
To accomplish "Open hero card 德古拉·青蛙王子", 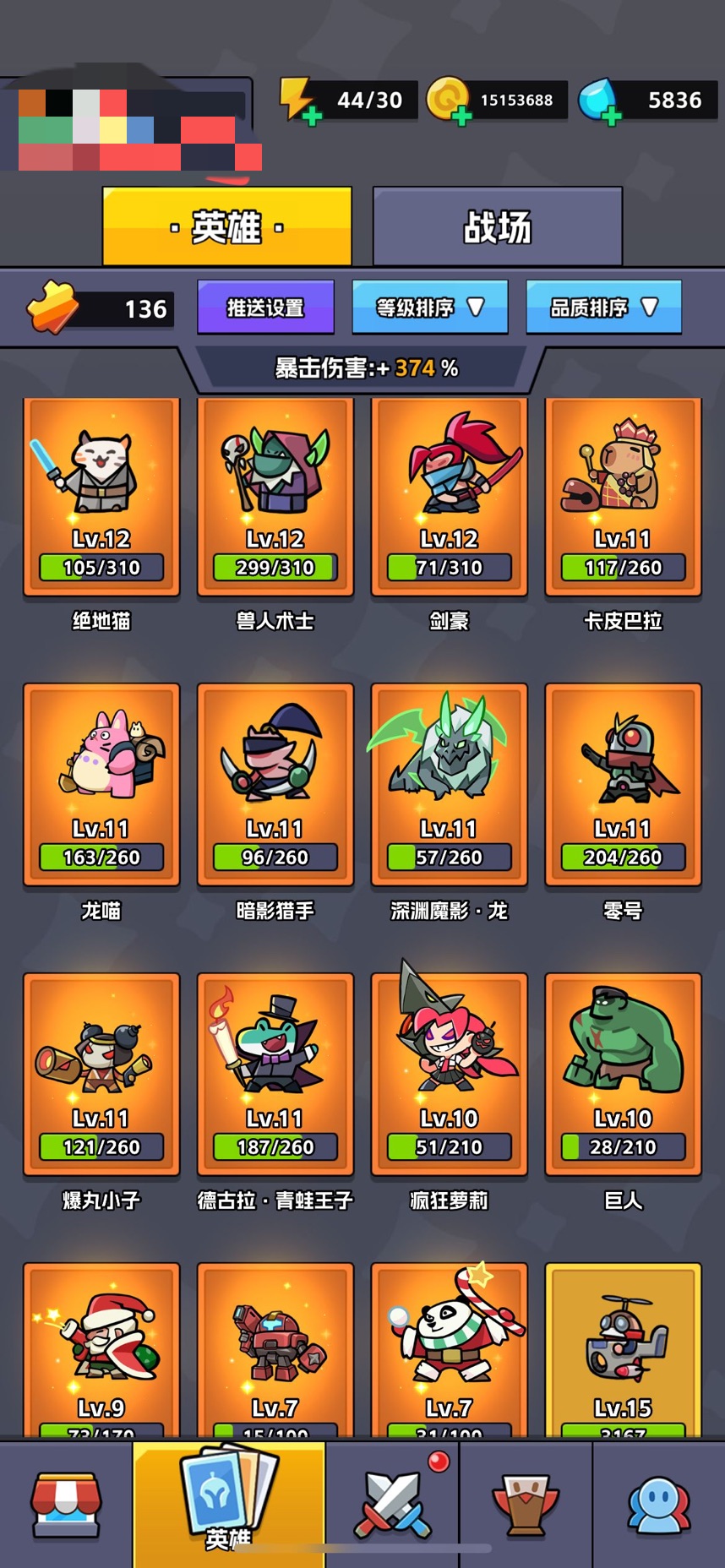I will click(275, 1074).
